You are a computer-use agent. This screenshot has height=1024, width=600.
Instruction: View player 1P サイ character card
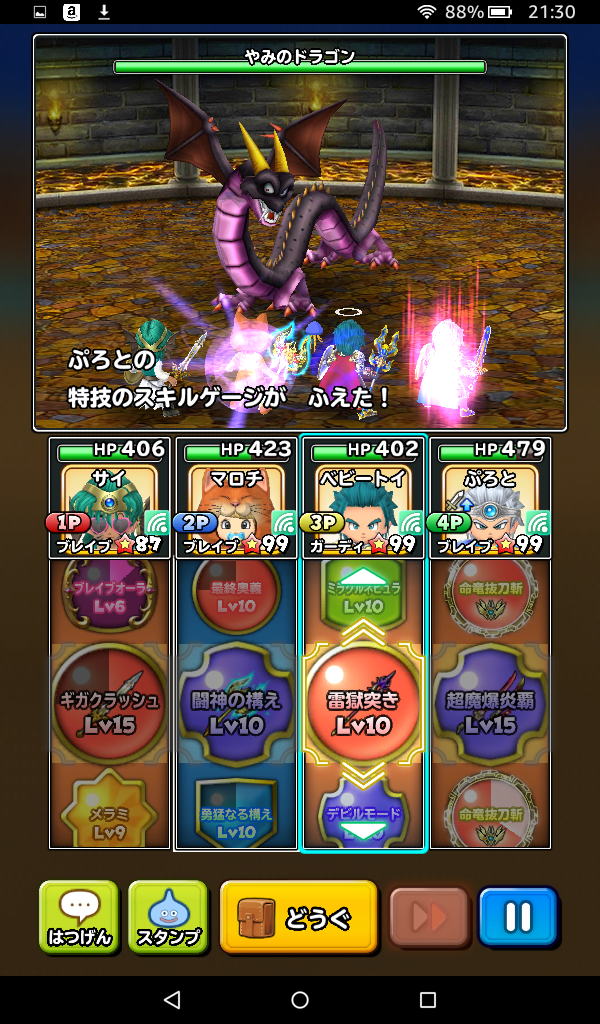(109, 498)
